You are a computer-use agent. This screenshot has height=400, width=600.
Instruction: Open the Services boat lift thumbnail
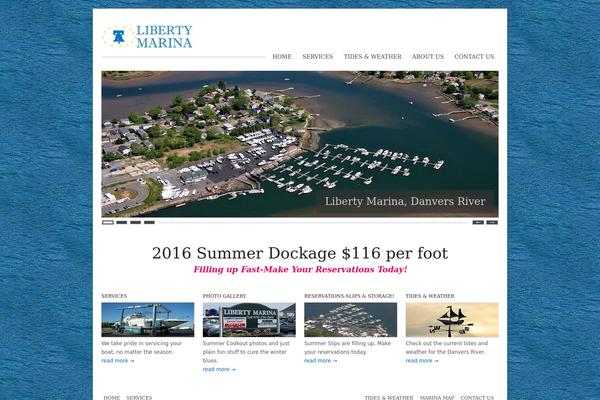click(x=148, y=320)
